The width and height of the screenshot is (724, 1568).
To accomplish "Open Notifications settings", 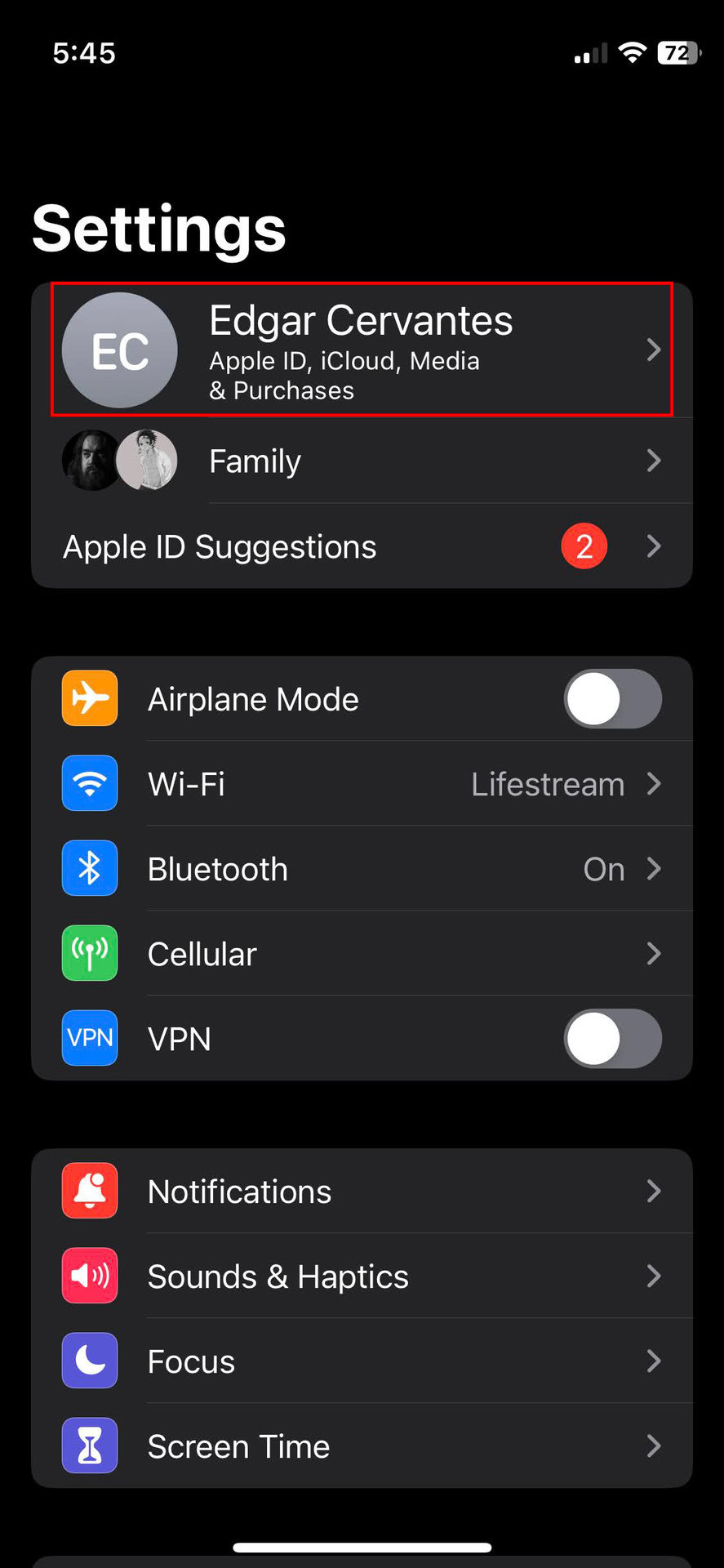I will tap(362, 1192).
